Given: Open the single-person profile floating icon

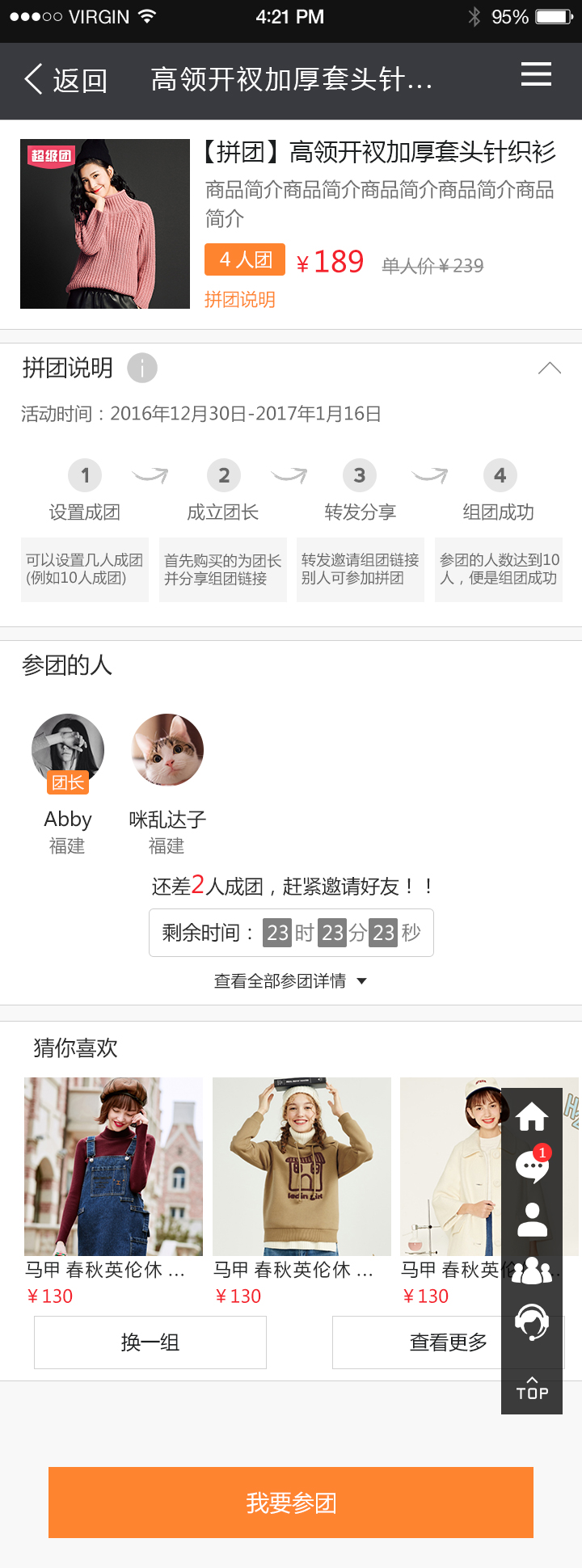Looking at the screenshot, I should (x=532, y=1220).
